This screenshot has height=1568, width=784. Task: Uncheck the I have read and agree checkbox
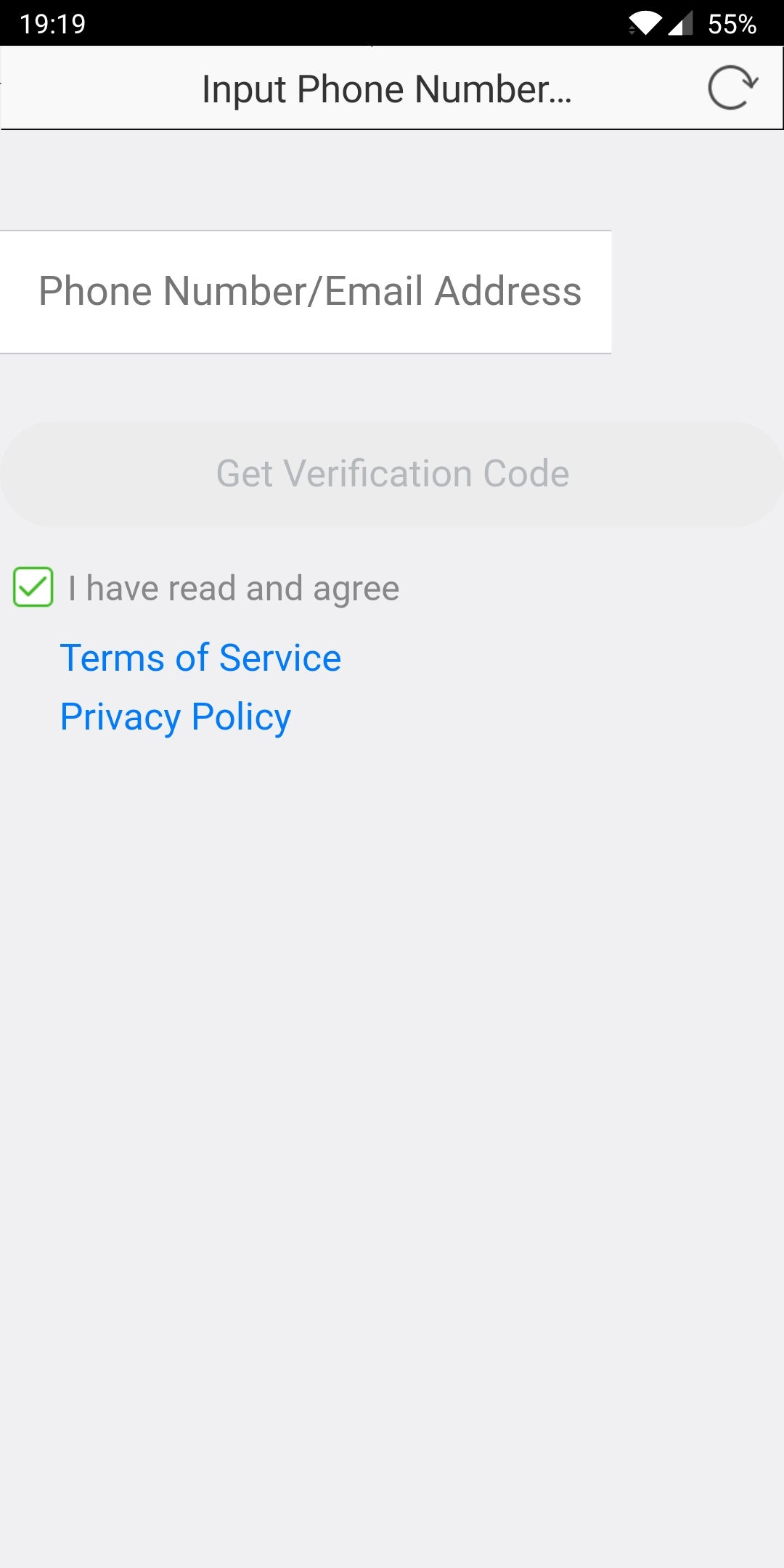[33, 587]
